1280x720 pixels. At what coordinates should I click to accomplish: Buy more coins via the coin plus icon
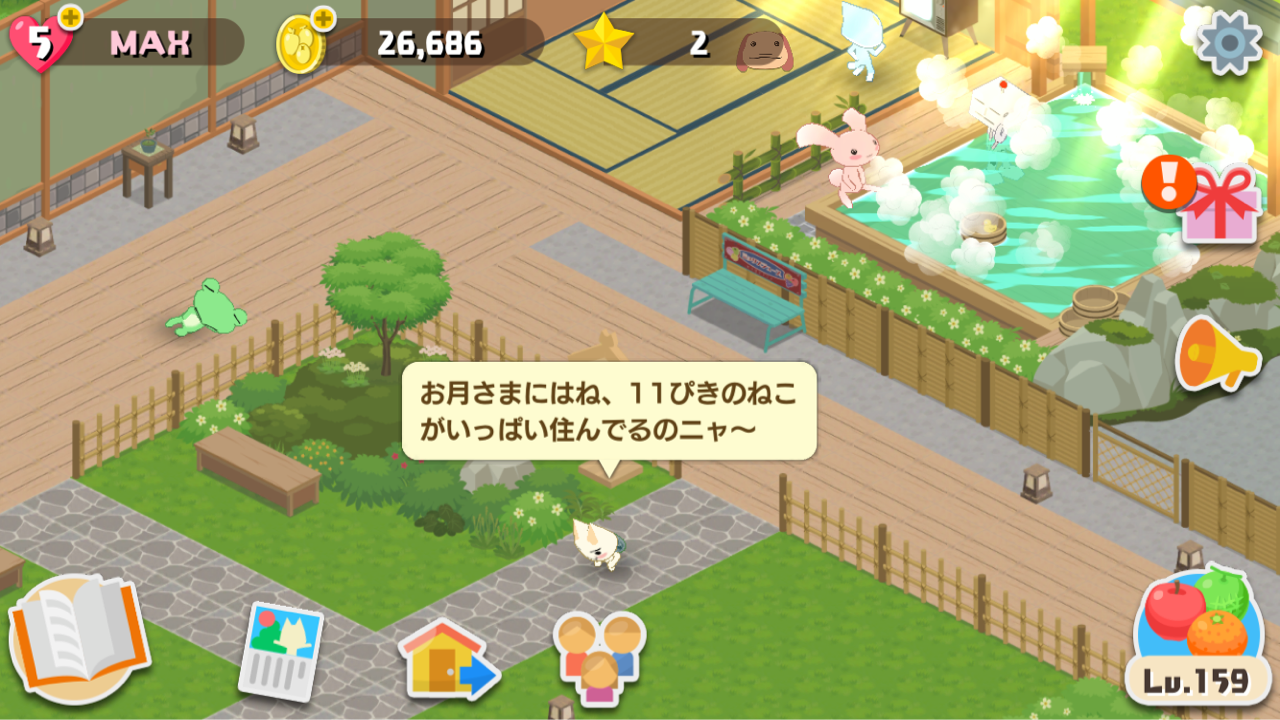click(x=322, y=18)
